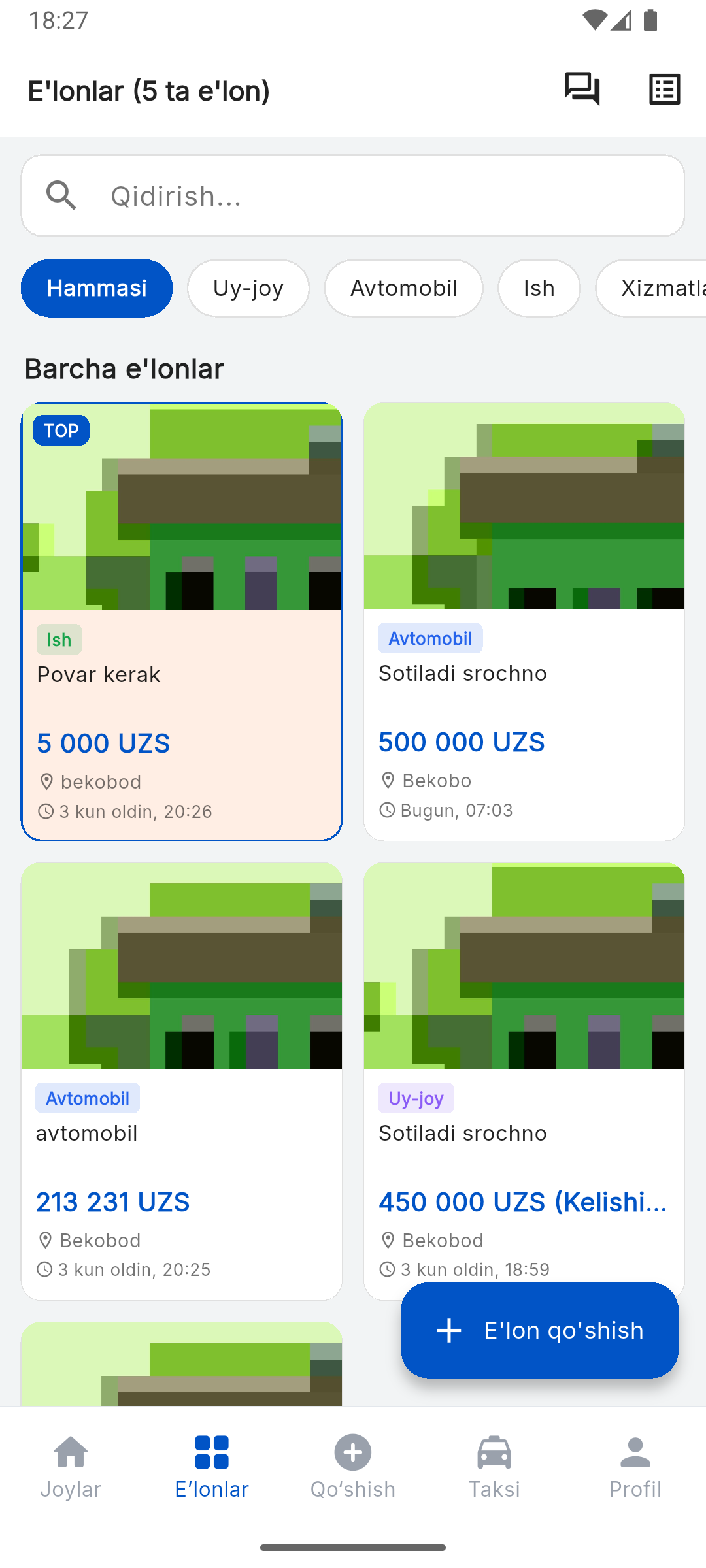This screenshot has height=1568, width=706.
Task: Filter listings by Uy-joy
Action: pyautogui.click(x=248, y=288)
